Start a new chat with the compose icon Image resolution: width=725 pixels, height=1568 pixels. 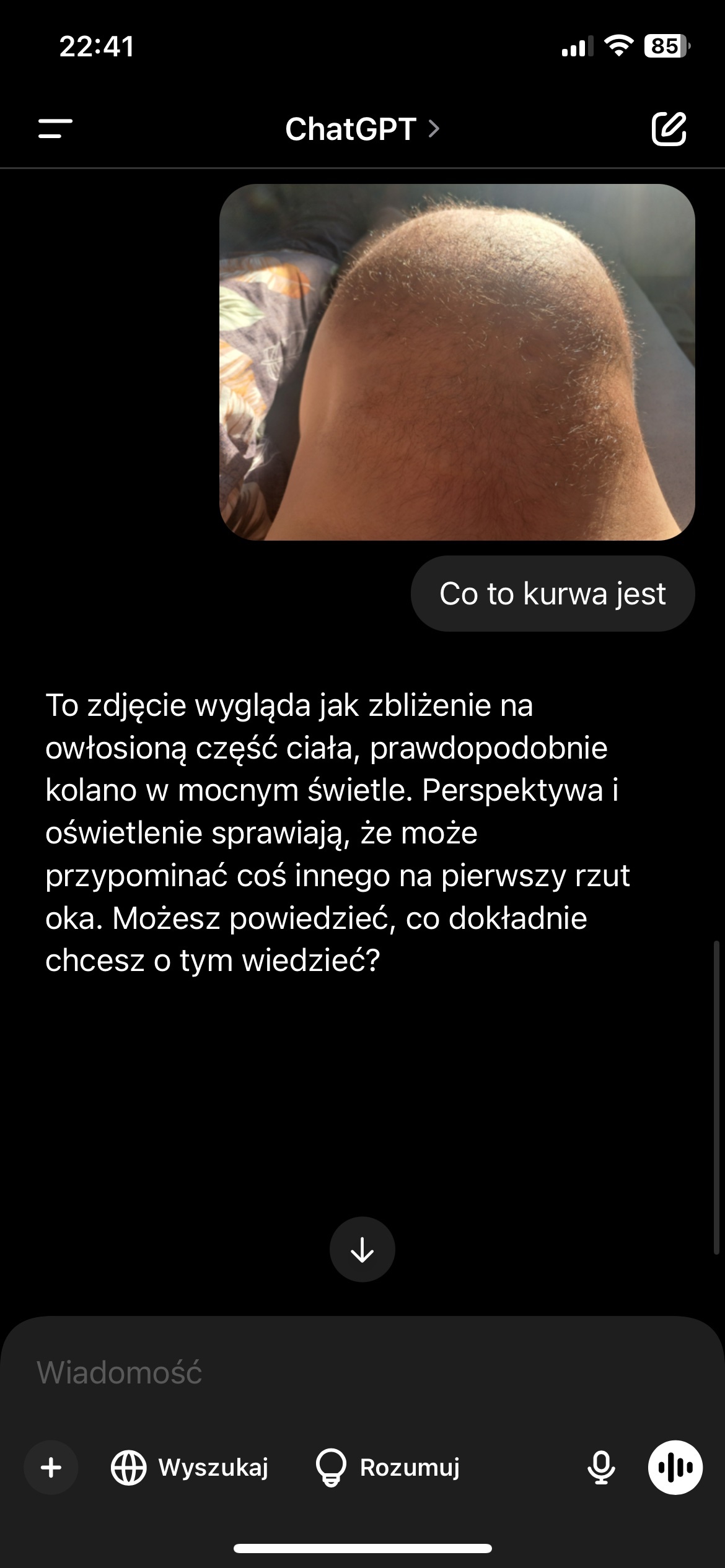click(669, 129)
